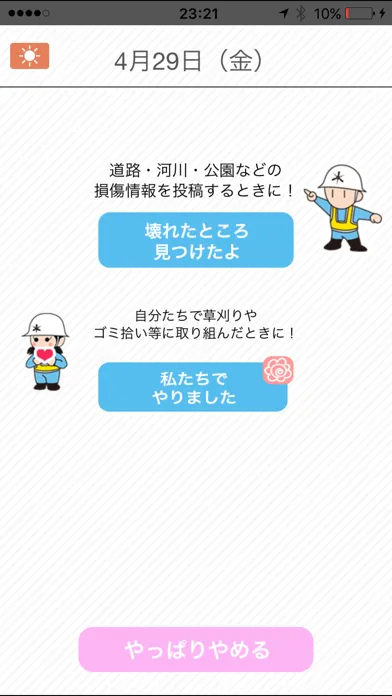The width and height of the screenshot is (392, 696).
Task: Choose 私たちでやりました button
Action: 193,387
